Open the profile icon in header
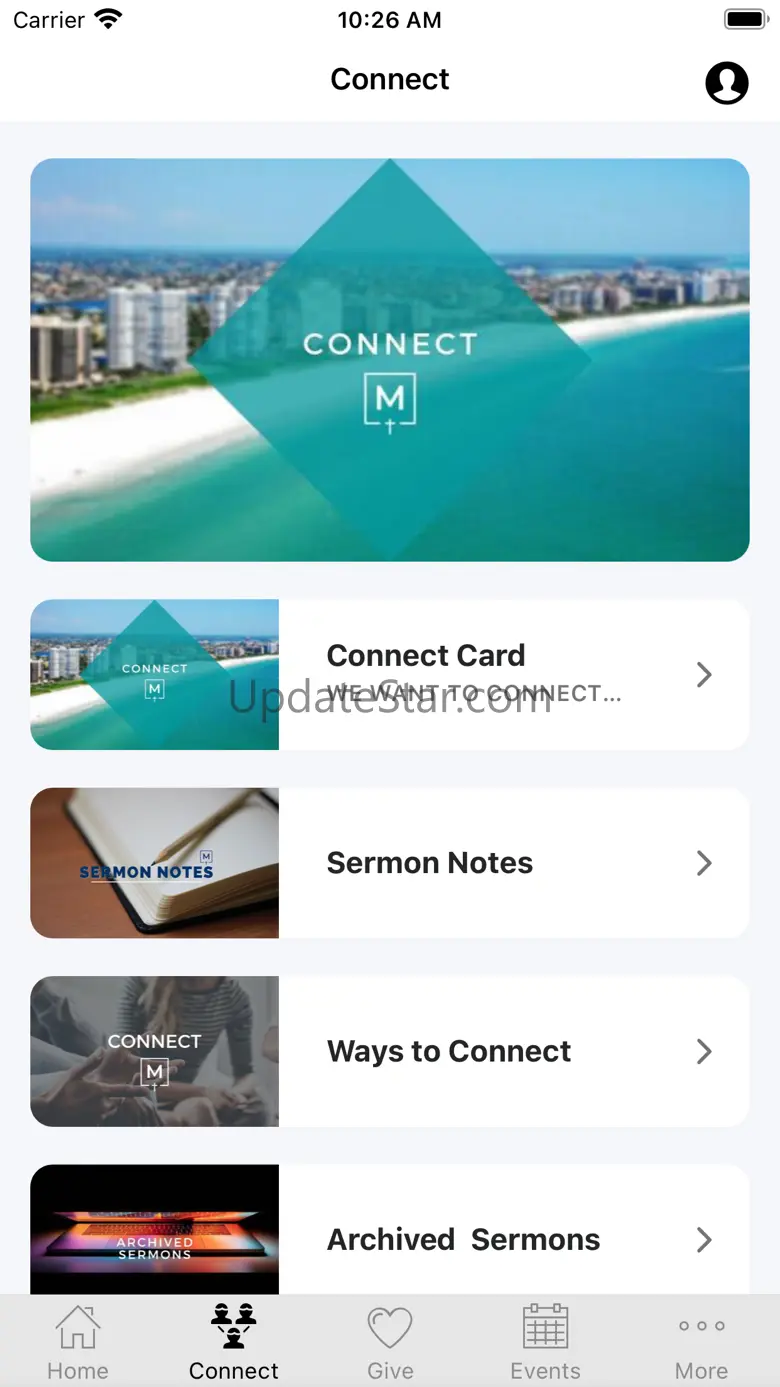Image resolution: width=780 pixels, height=1387 pixels. coord(727,82)
